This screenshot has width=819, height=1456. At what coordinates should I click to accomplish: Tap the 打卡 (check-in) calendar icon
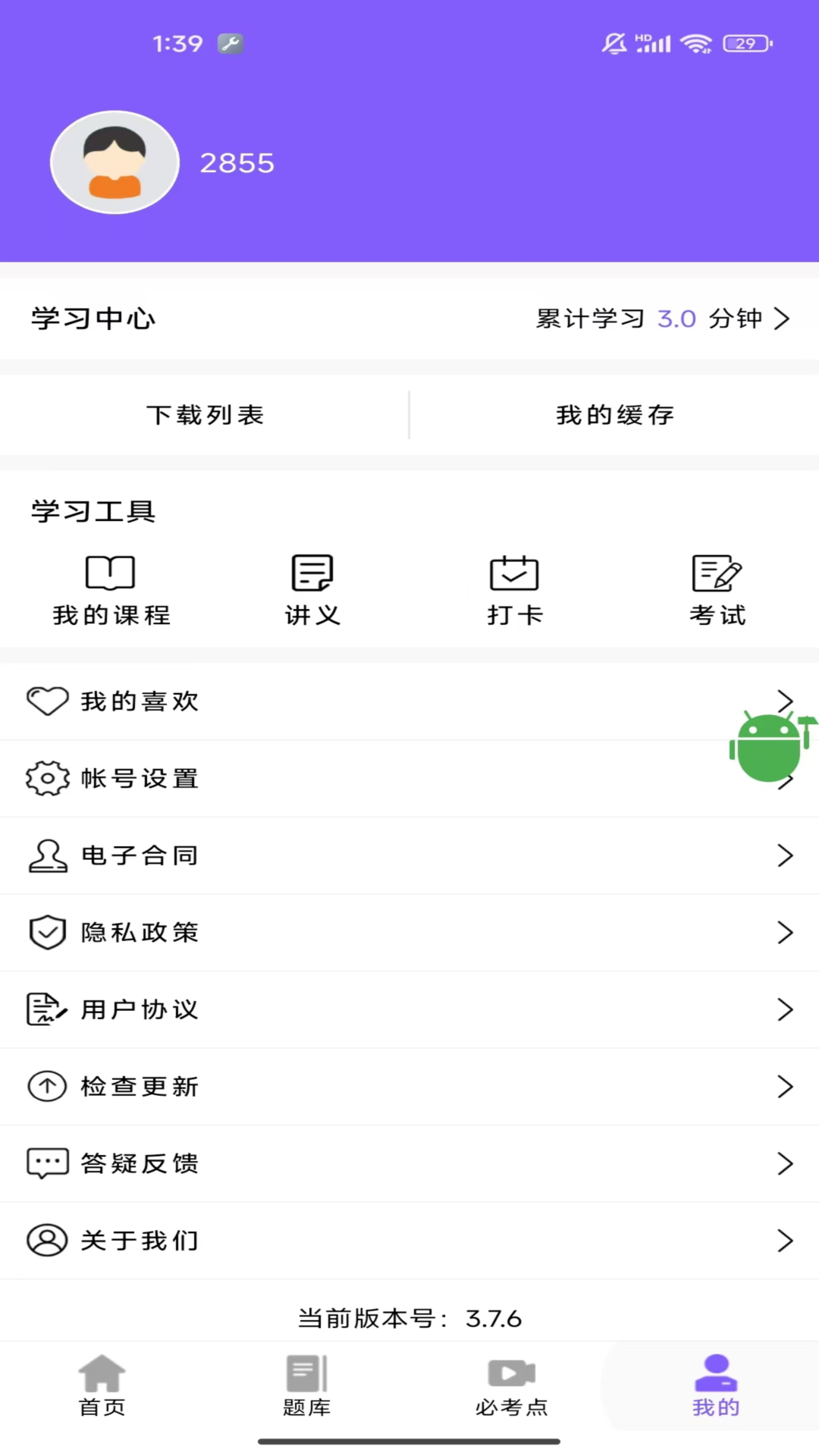click(514, 574)
